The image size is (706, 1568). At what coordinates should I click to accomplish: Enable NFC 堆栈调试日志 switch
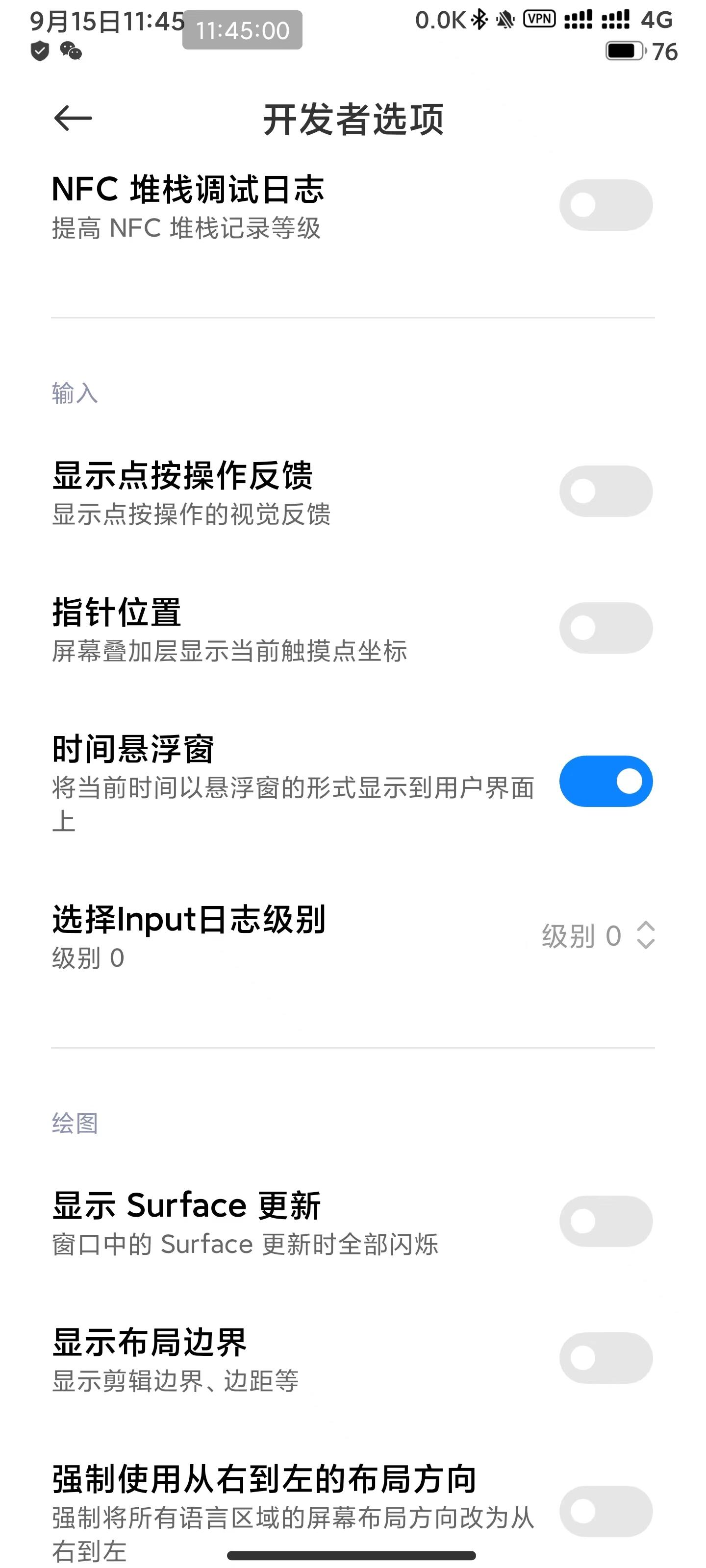pos(605,205)
